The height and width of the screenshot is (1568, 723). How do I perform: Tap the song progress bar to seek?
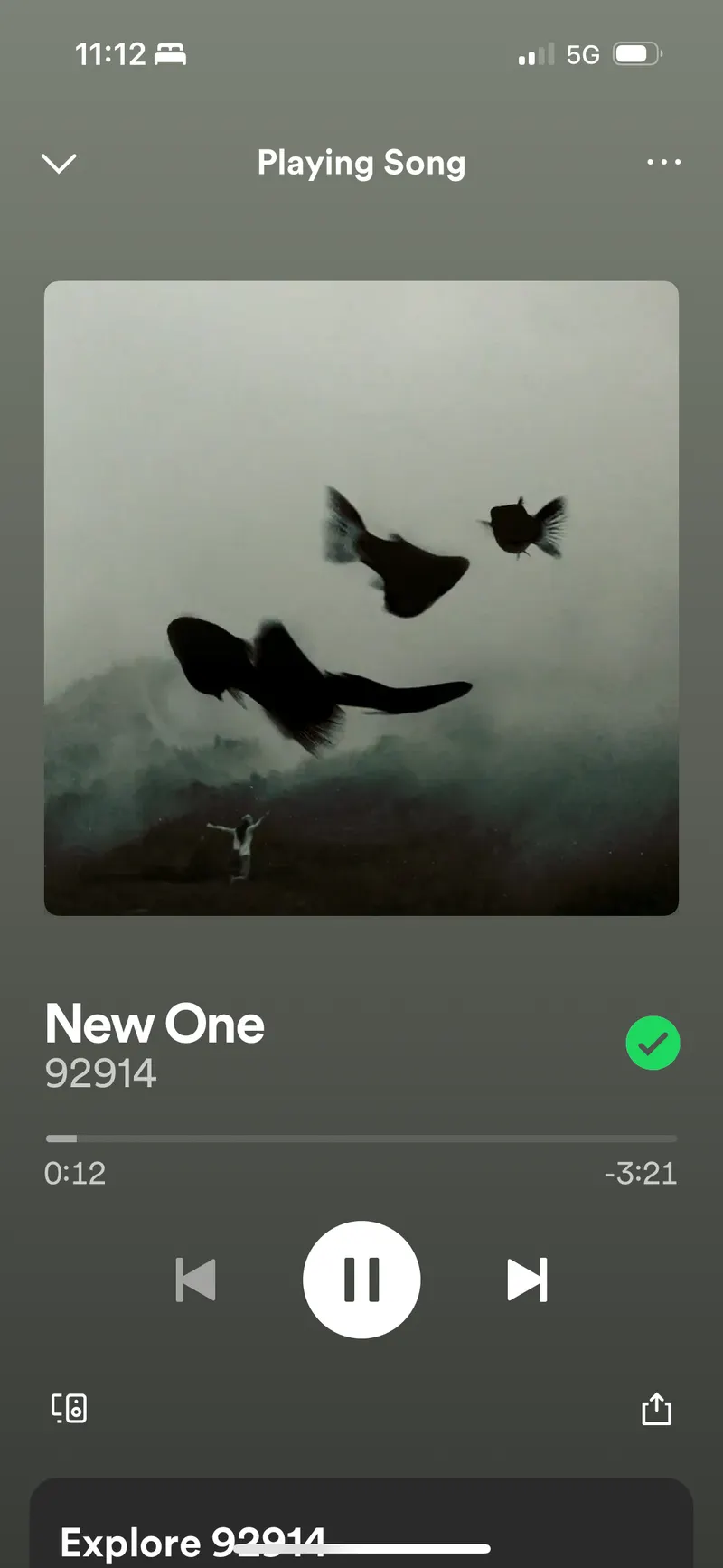[361, 1138]
